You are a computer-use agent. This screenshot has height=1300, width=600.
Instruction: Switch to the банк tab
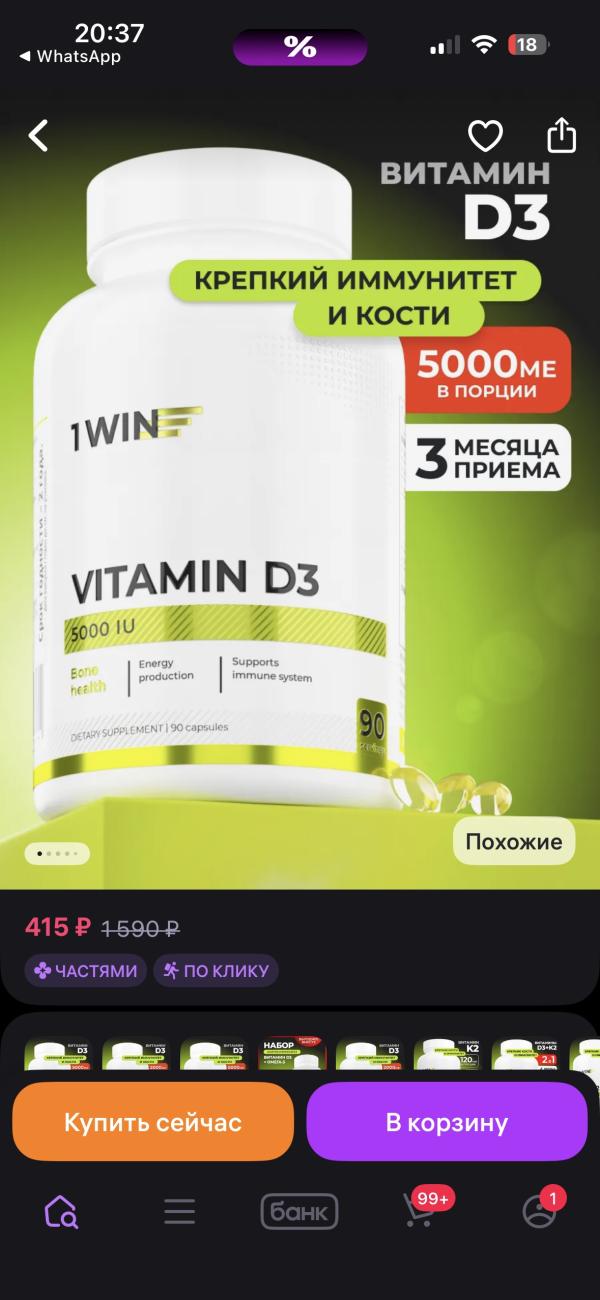[300, 1211]
